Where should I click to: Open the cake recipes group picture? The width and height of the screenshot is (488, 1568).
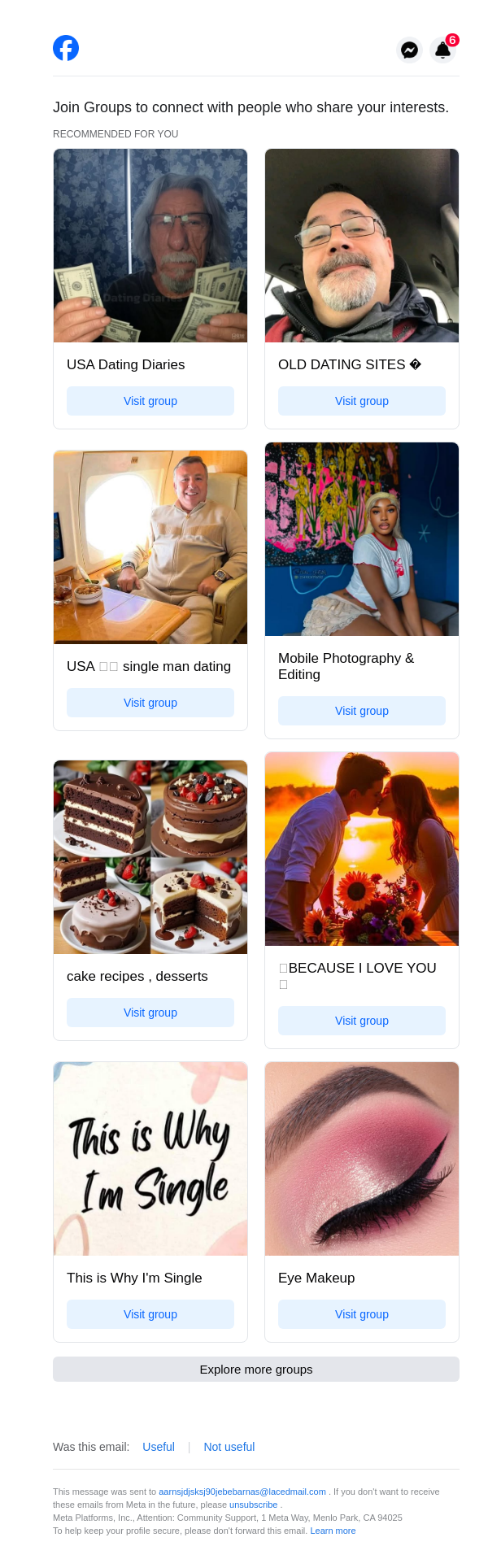tap(150, 857)
